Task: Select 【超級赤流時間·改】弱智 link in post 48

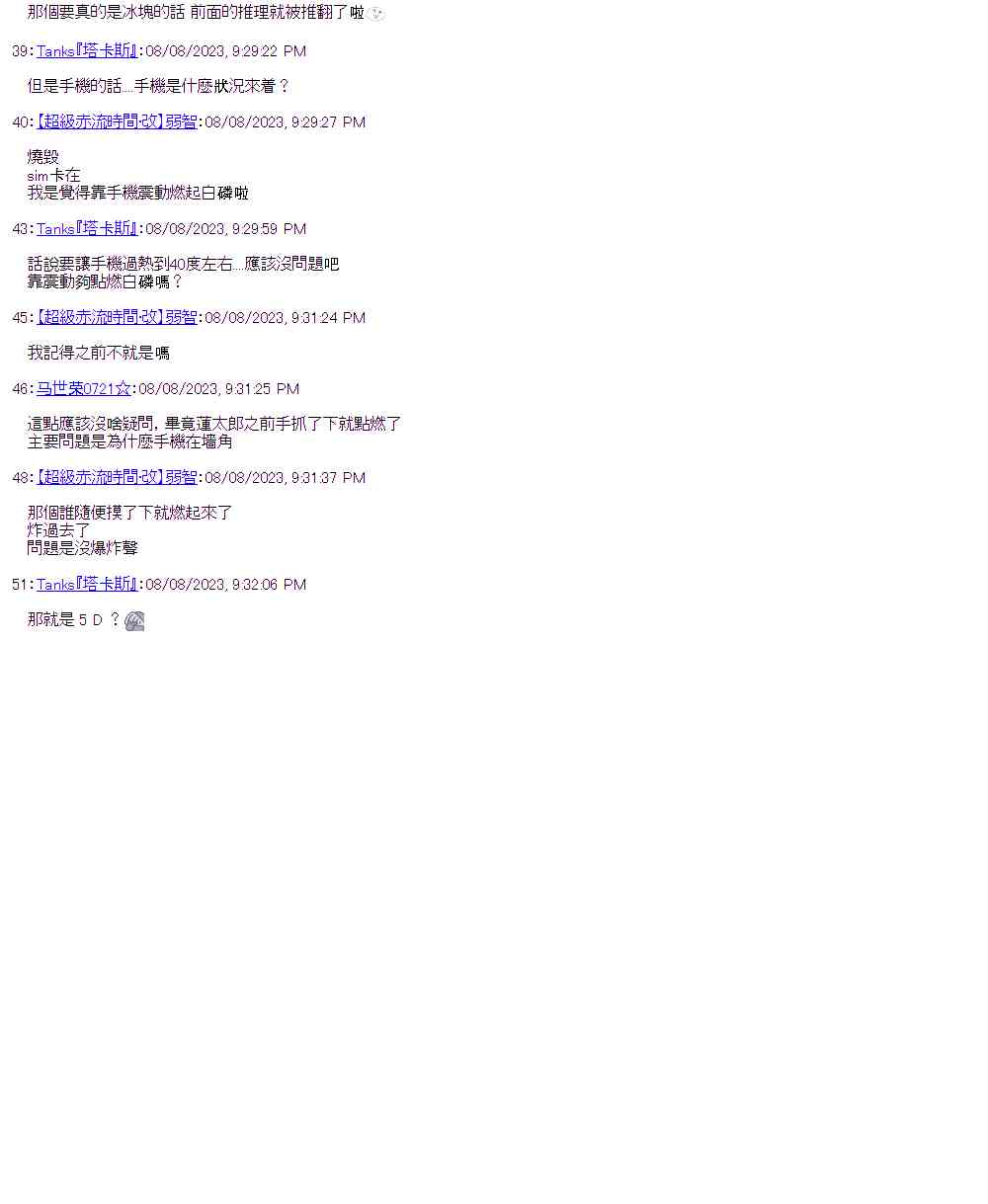Action: coord(117,478)
